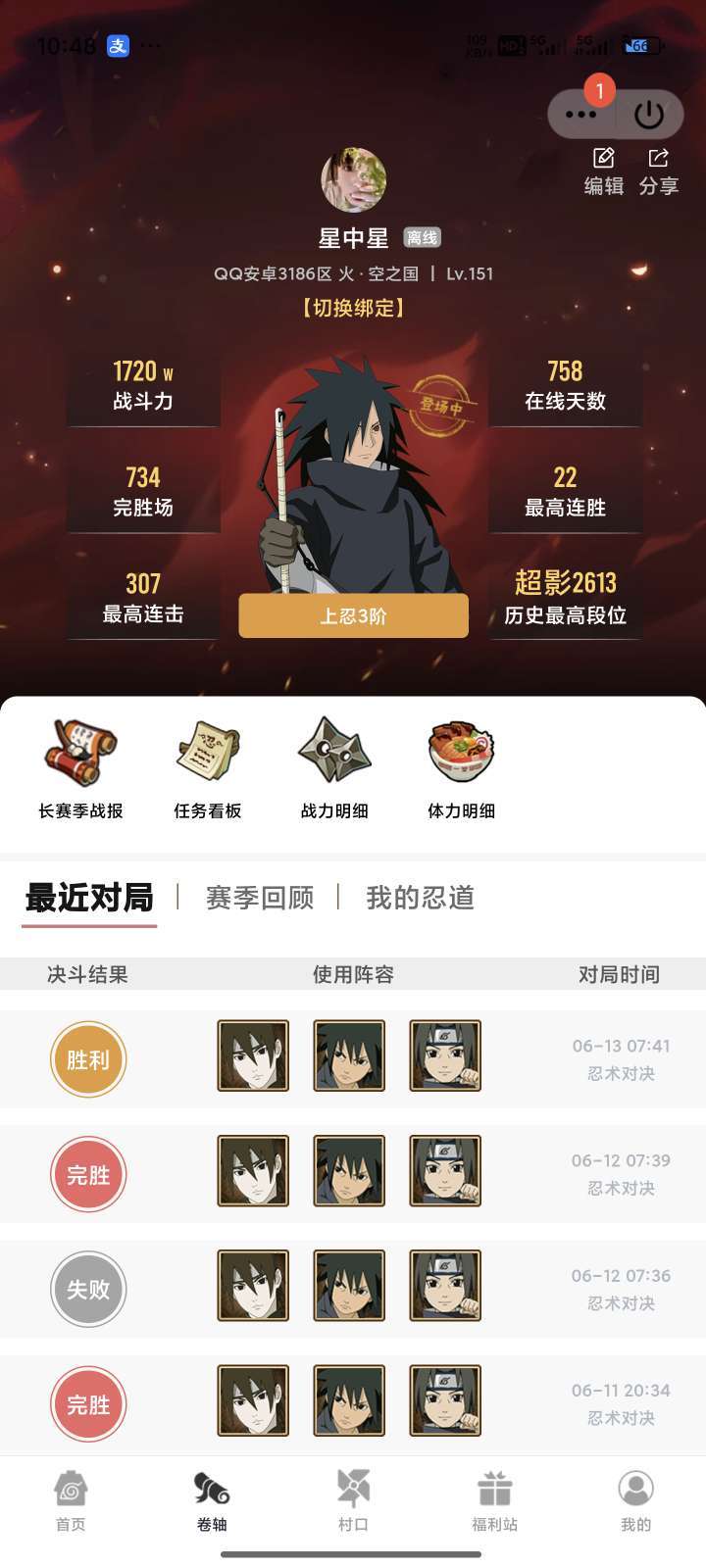Switch to the 赛季回顾 tab
Screen dimensions: 706x1568
(260, 898)
